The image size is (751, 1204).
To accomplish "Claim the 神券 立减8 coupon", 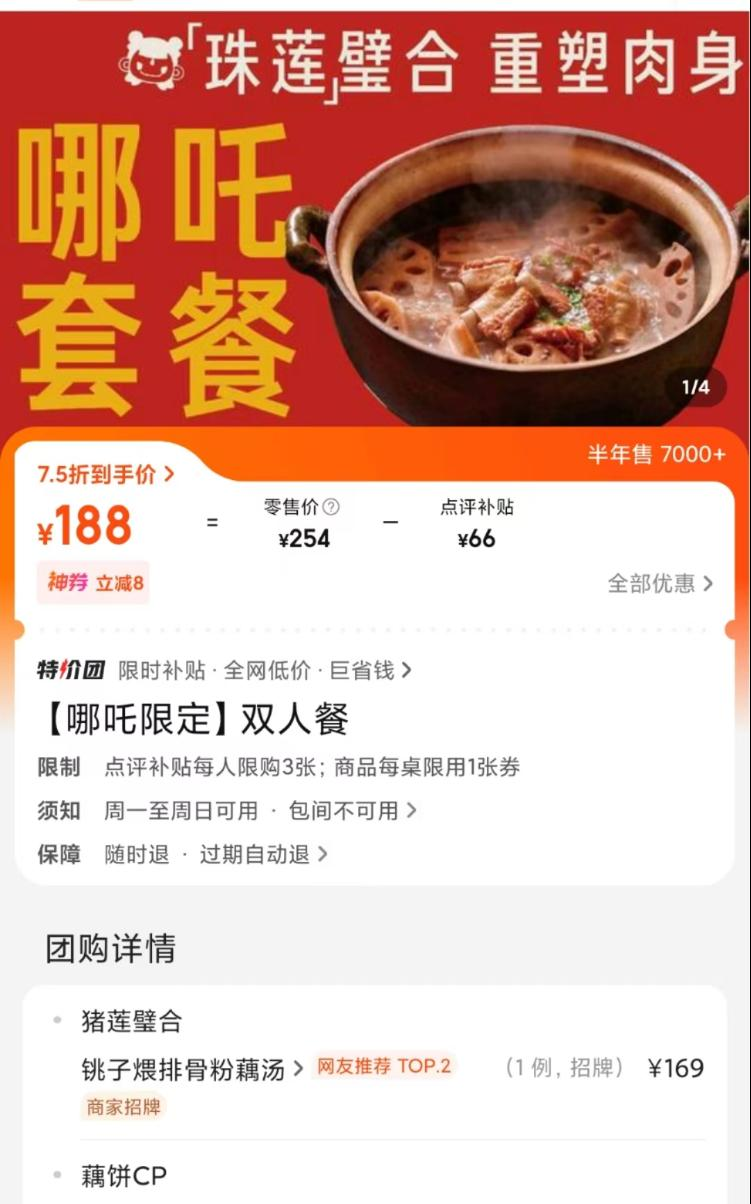I will [x=94, y=582].
